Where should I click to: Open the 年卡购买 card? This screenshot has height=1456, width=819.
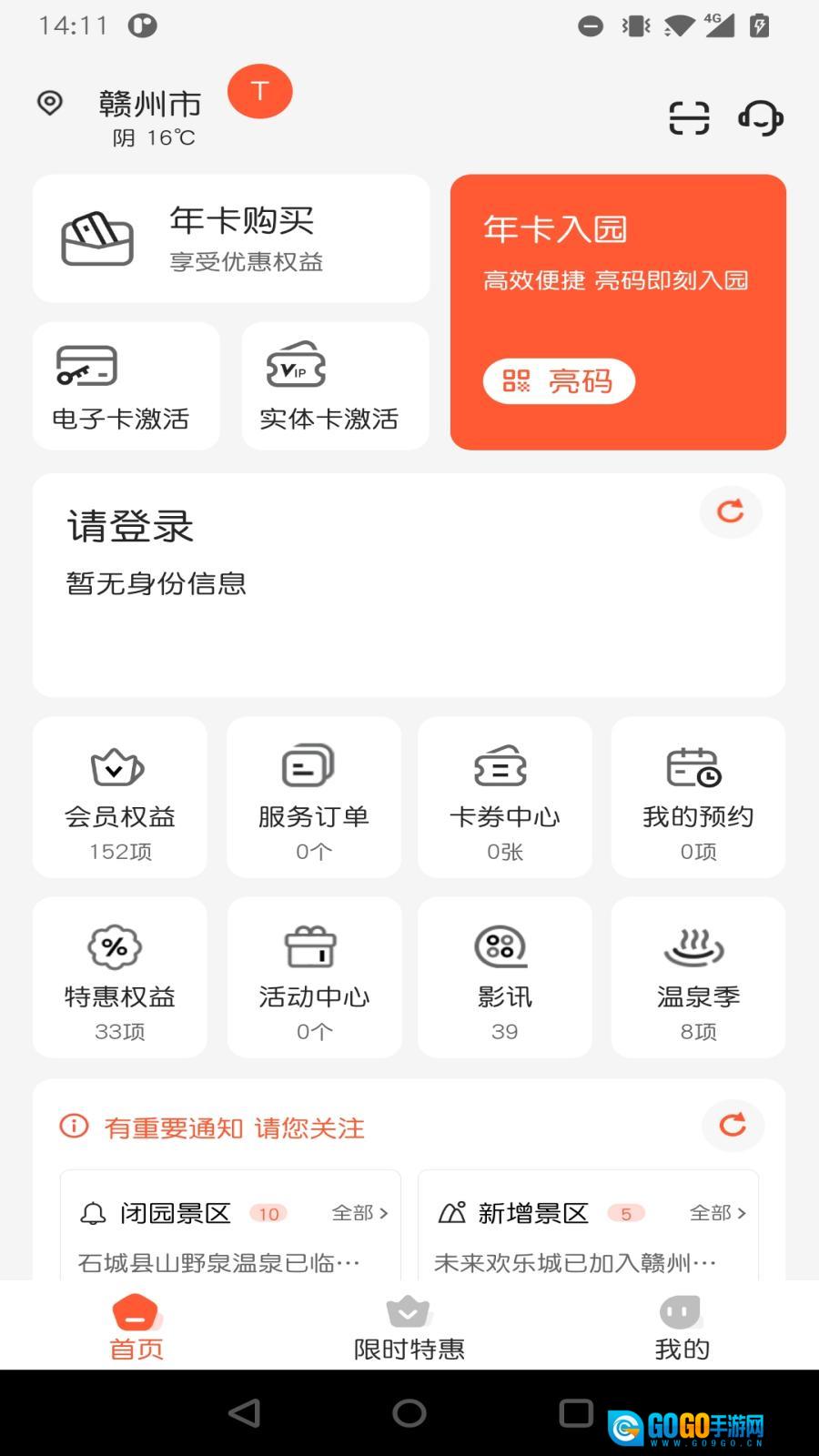pyautogui.click(x=231, y=238)
